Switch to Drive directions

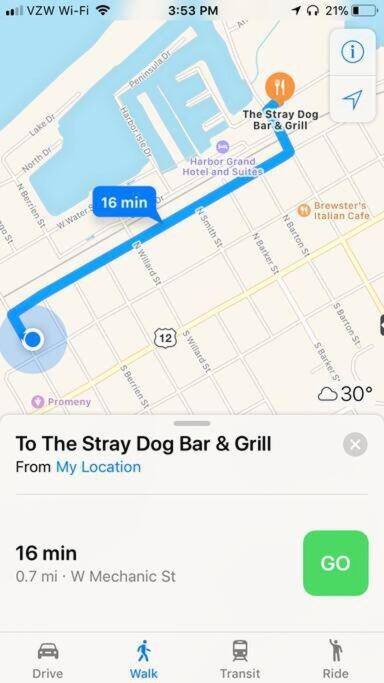click(x=47, y=660)
